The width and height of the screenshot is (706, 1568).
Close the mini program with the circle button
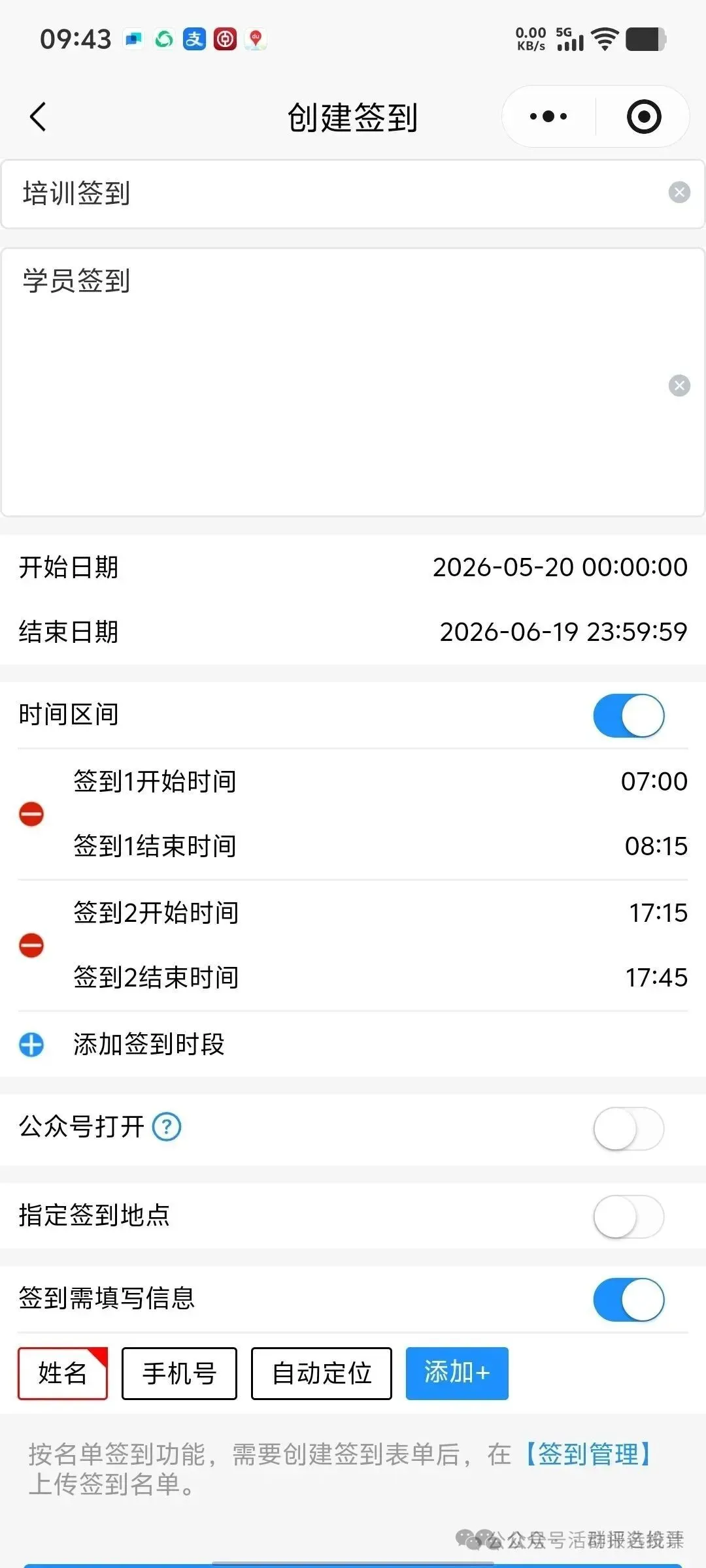click(x=644, y=117)
